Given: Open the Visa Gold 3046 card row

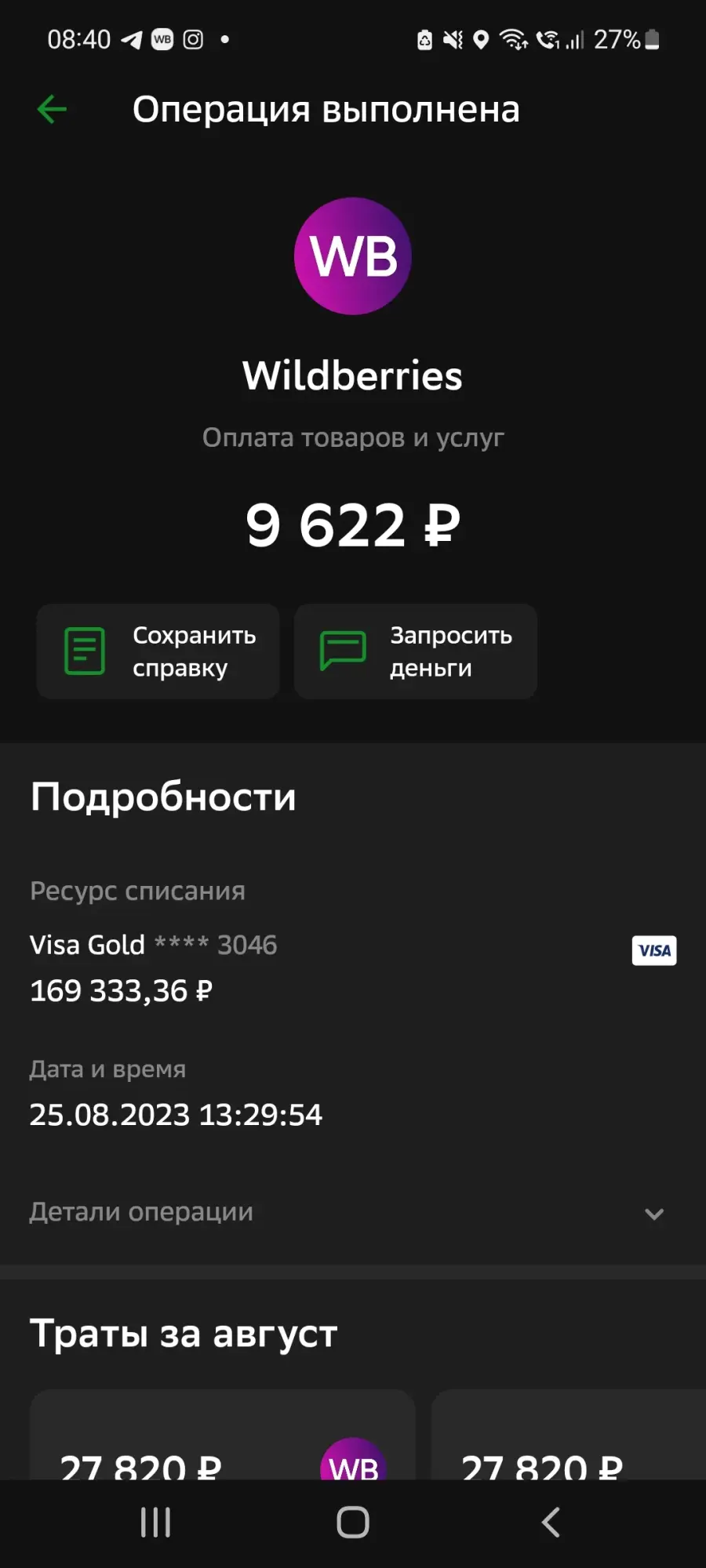Looking at the screenshot, I should coord(353,967).
